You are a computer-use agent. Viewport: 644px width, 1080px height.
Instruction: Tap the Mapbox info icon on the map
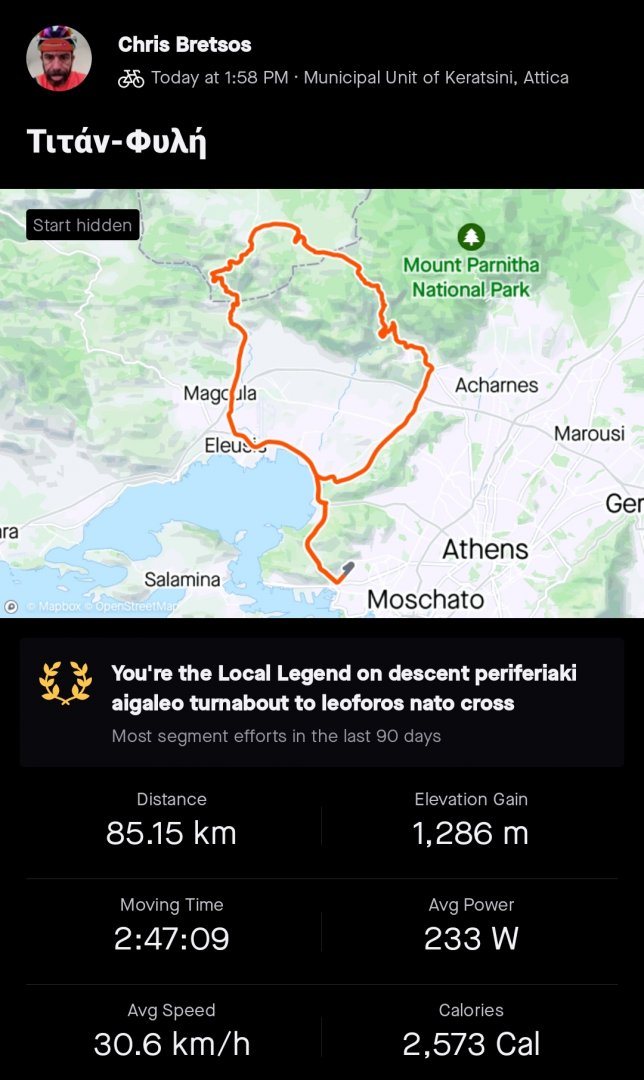pos(11,606)
